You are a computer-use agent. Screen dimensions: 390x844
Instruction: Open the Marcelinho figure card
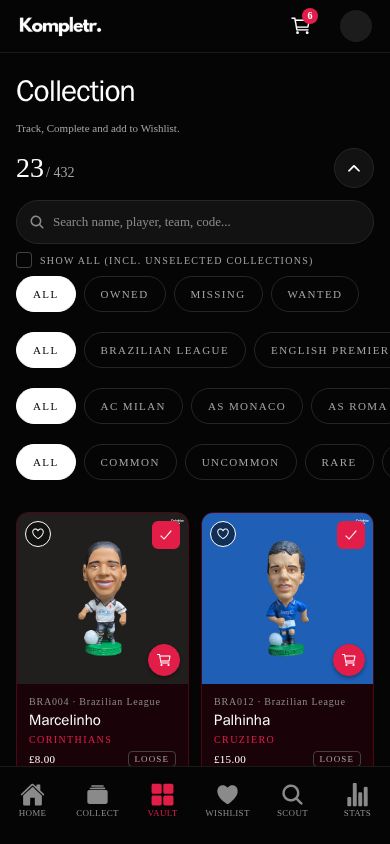102,640
